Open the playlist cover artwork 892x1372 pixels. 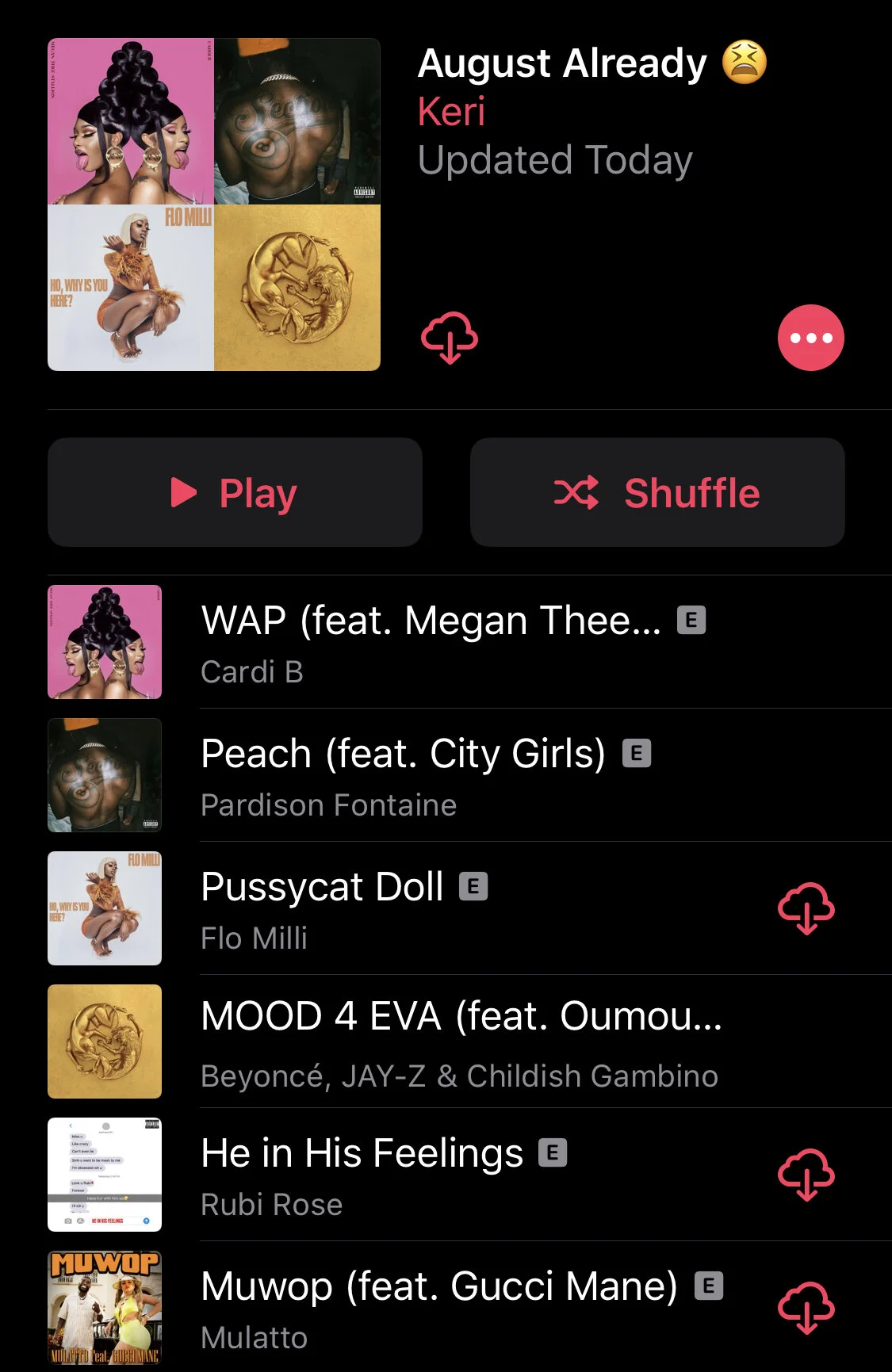point(214,204)
